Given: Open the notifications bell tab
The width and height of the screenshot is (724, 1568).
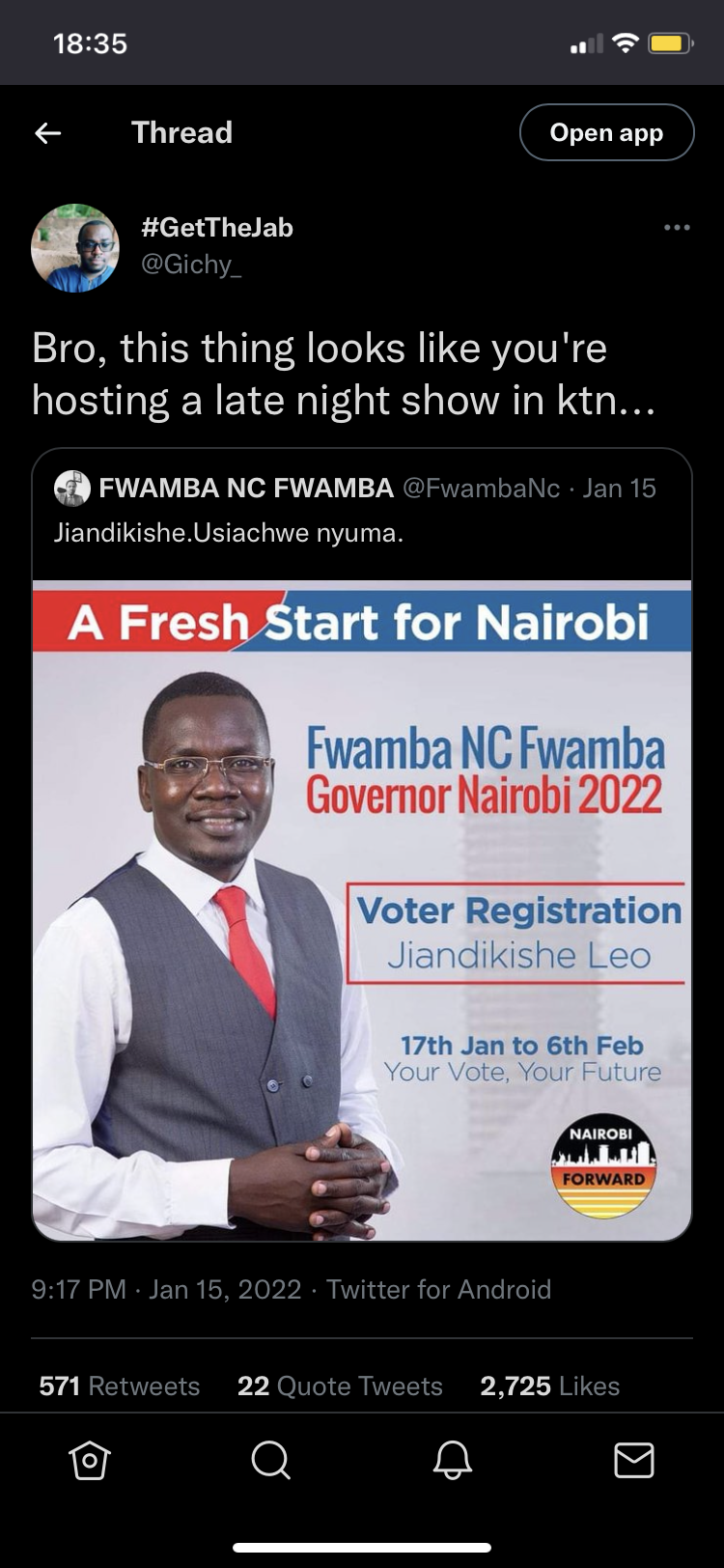Looking at the screenshot, I should tap(452, 1460).
